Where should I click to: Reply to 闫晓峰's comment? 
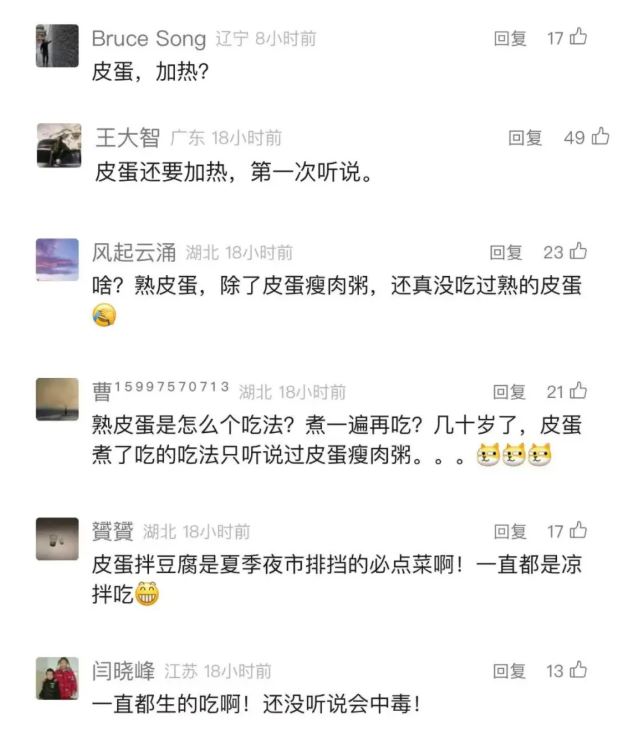point(509,671)
